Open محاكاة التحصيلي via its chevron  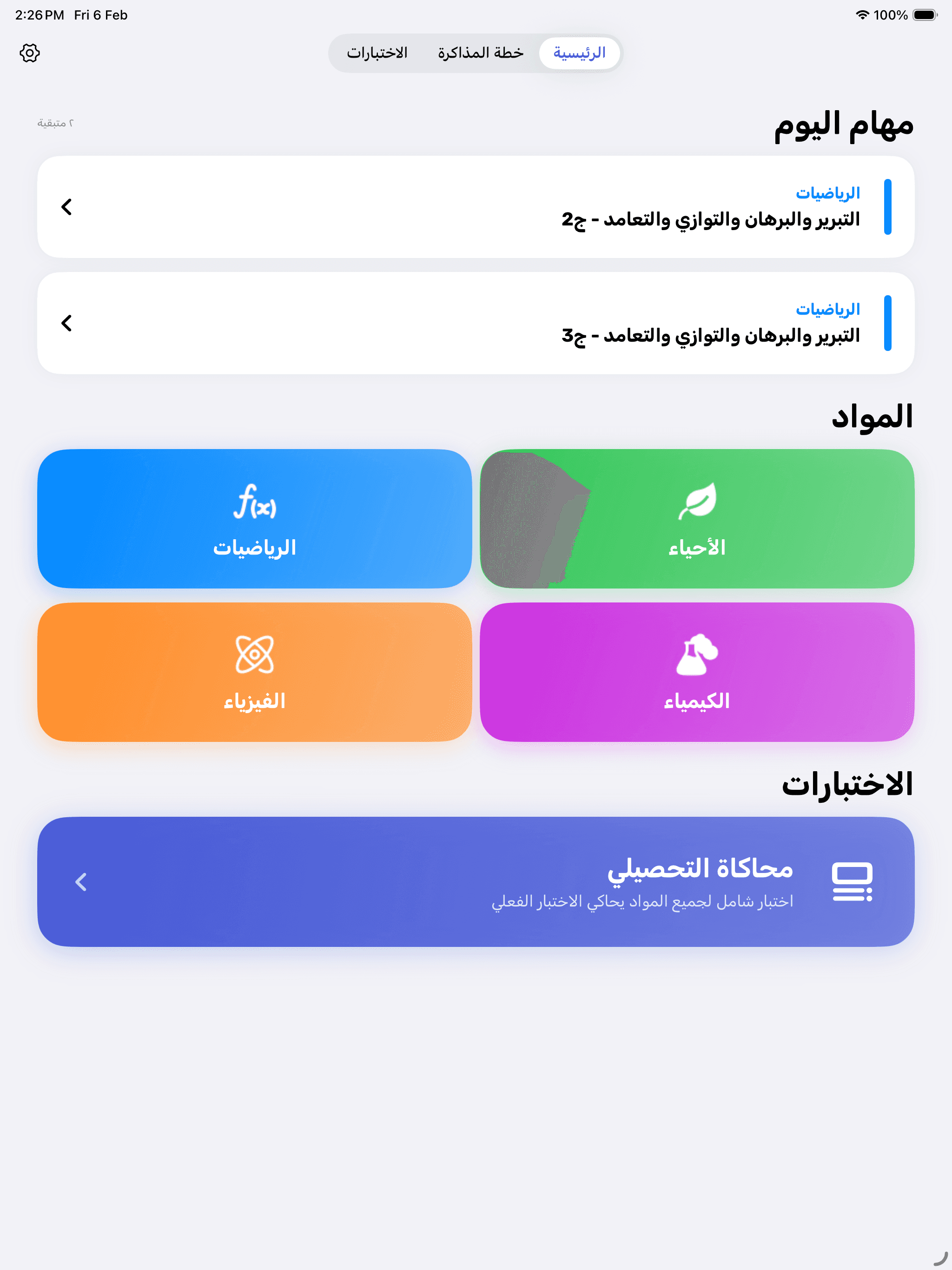tap(80, 883)
